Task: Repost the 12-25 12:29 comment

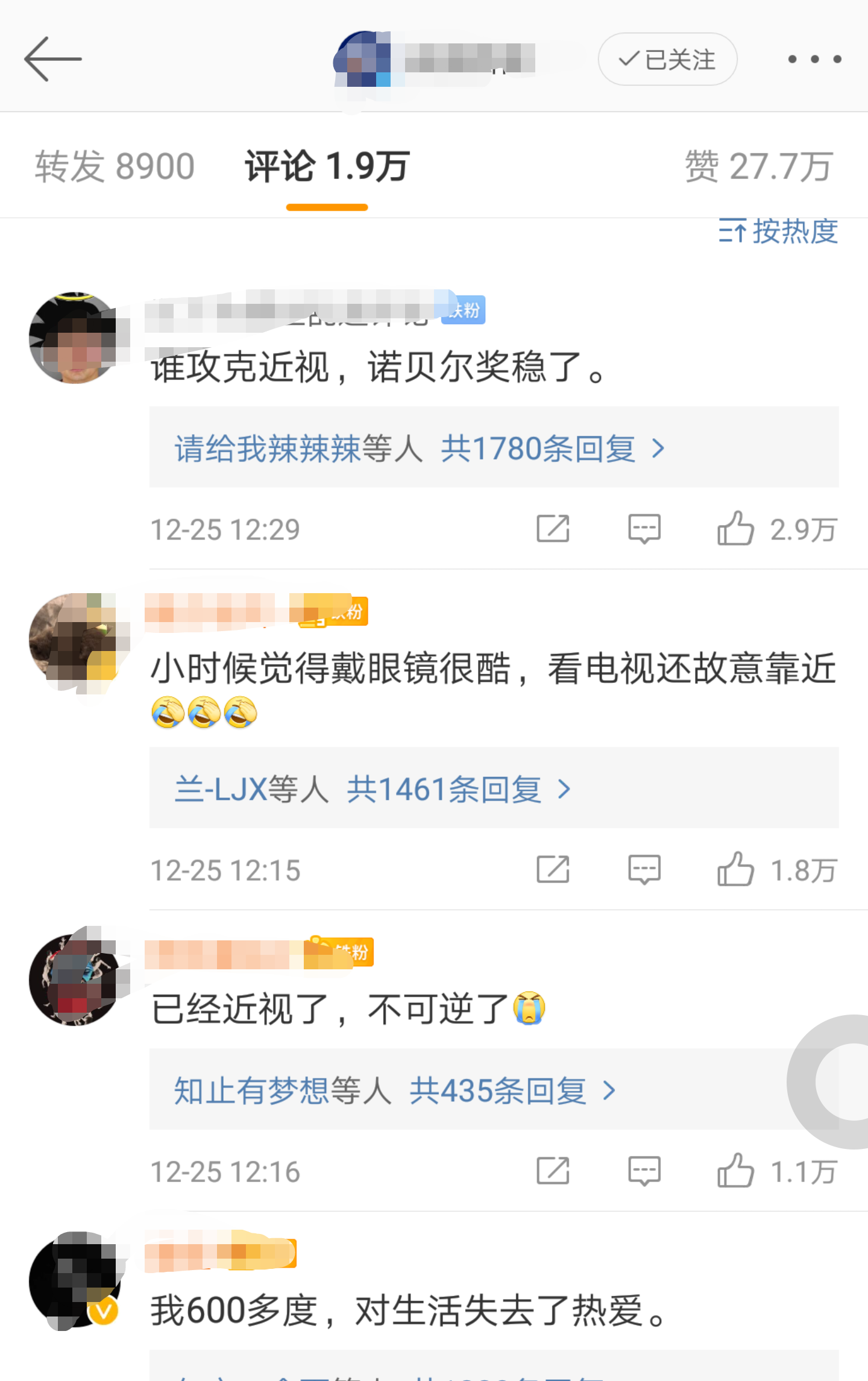Action: 553,529
